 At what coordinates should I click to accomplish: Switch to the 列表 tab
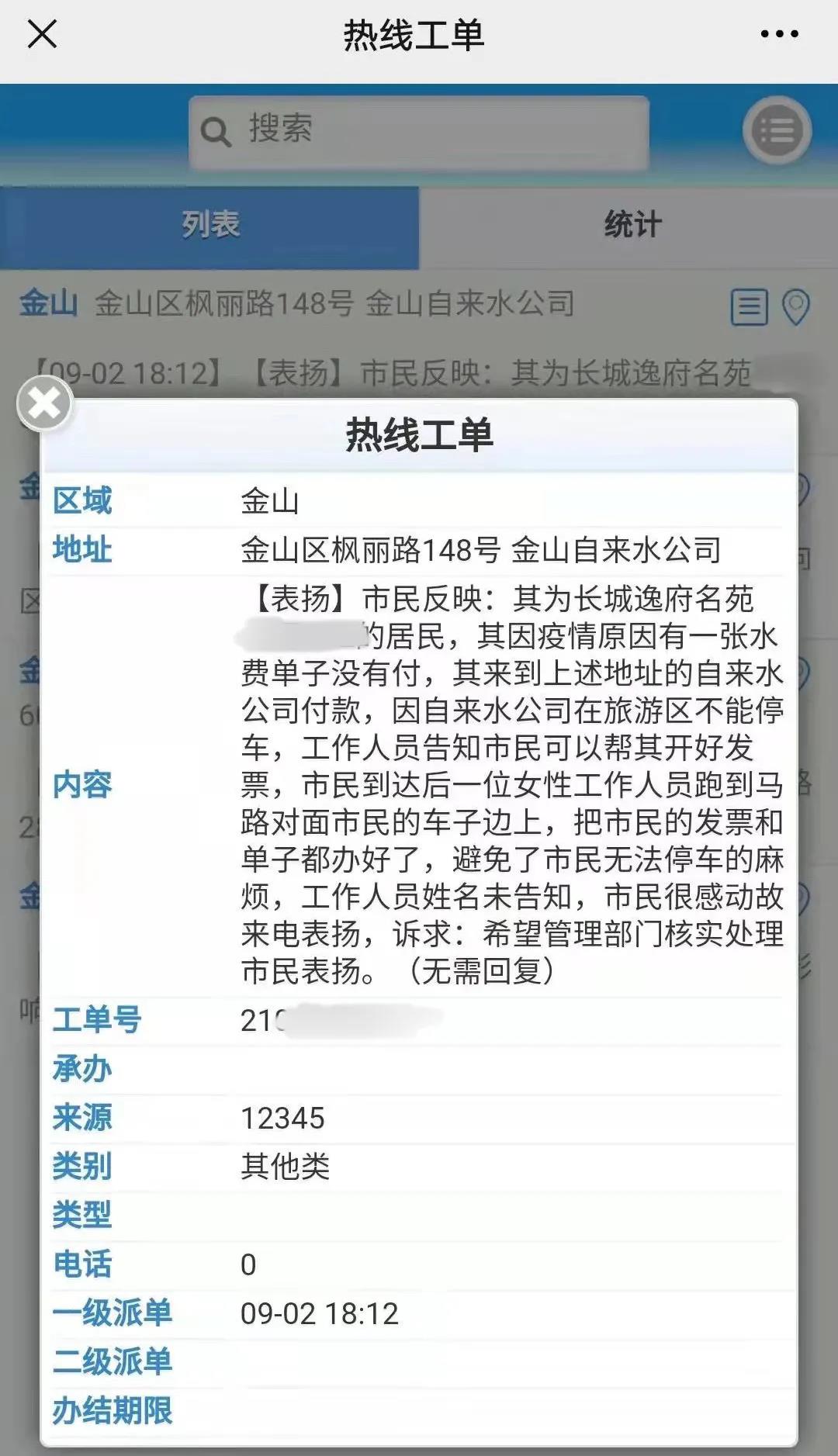tap(209, 227)
